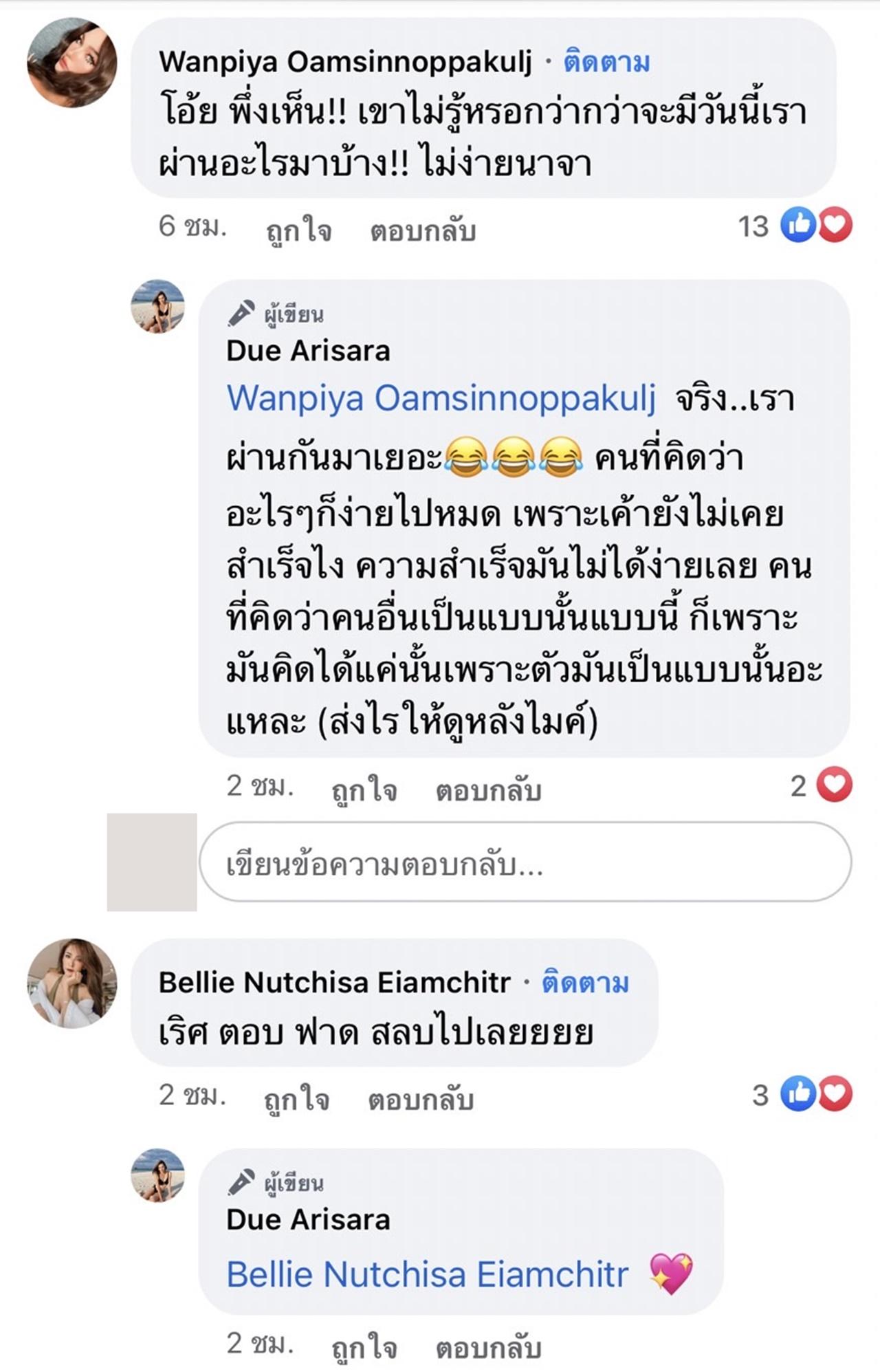
Task: Like Wanpiya Oamsinnoppakulj's comment
Action: [x=298, y=230]
